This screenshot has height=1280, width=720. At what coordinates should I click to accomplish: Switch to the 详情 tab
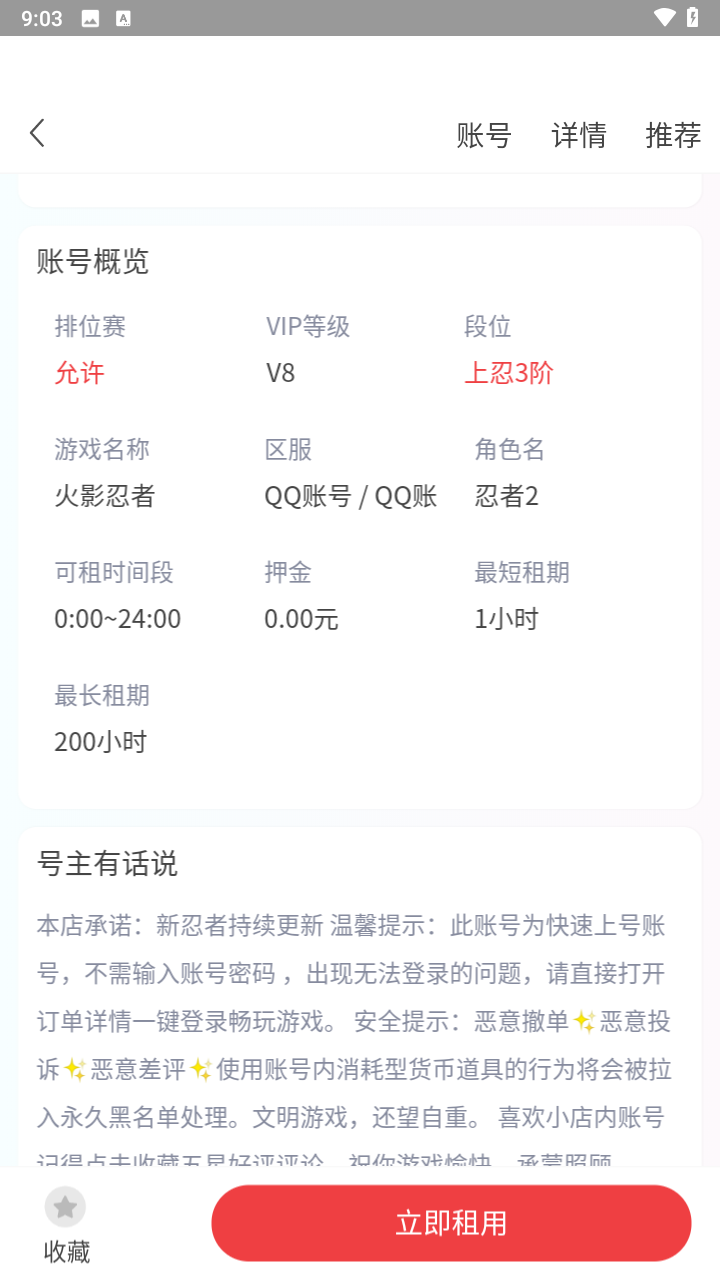coord(579,135)
